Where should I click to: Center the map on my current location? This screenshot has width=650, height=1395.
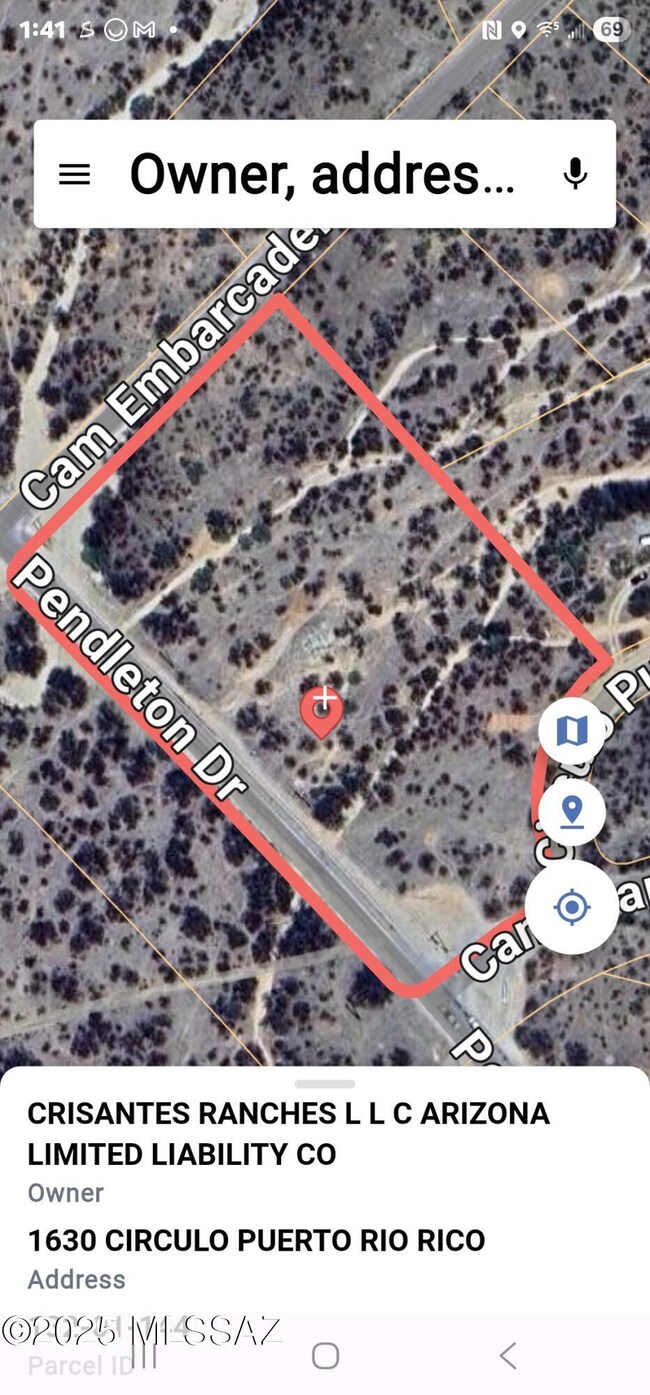click(x=571, y=907)
